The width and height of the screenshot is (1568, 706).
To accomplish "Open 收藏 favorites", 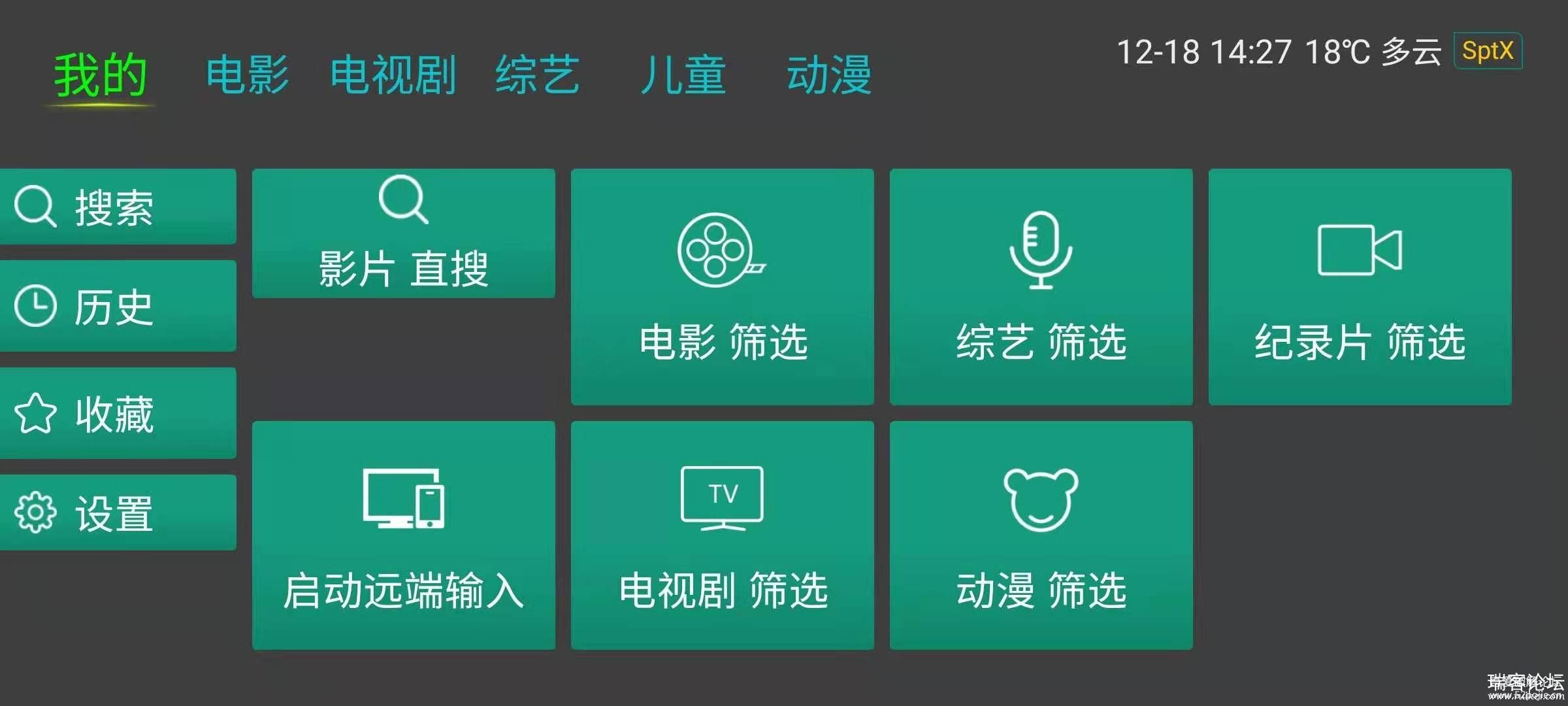I will [x=118, y=413].
